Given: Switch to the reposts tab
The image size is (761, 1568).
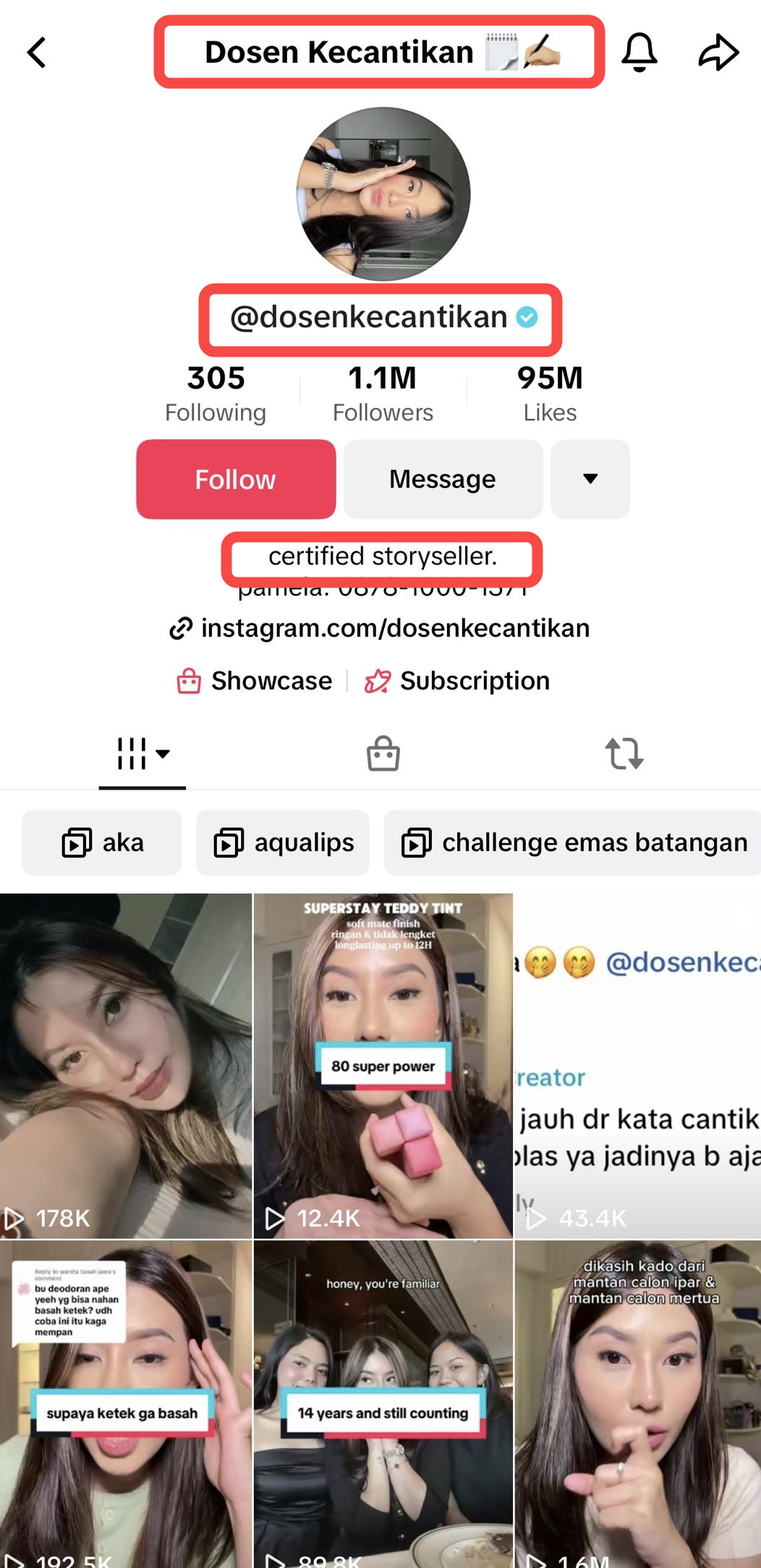Looking at the screenshot, I should (624, 754).
